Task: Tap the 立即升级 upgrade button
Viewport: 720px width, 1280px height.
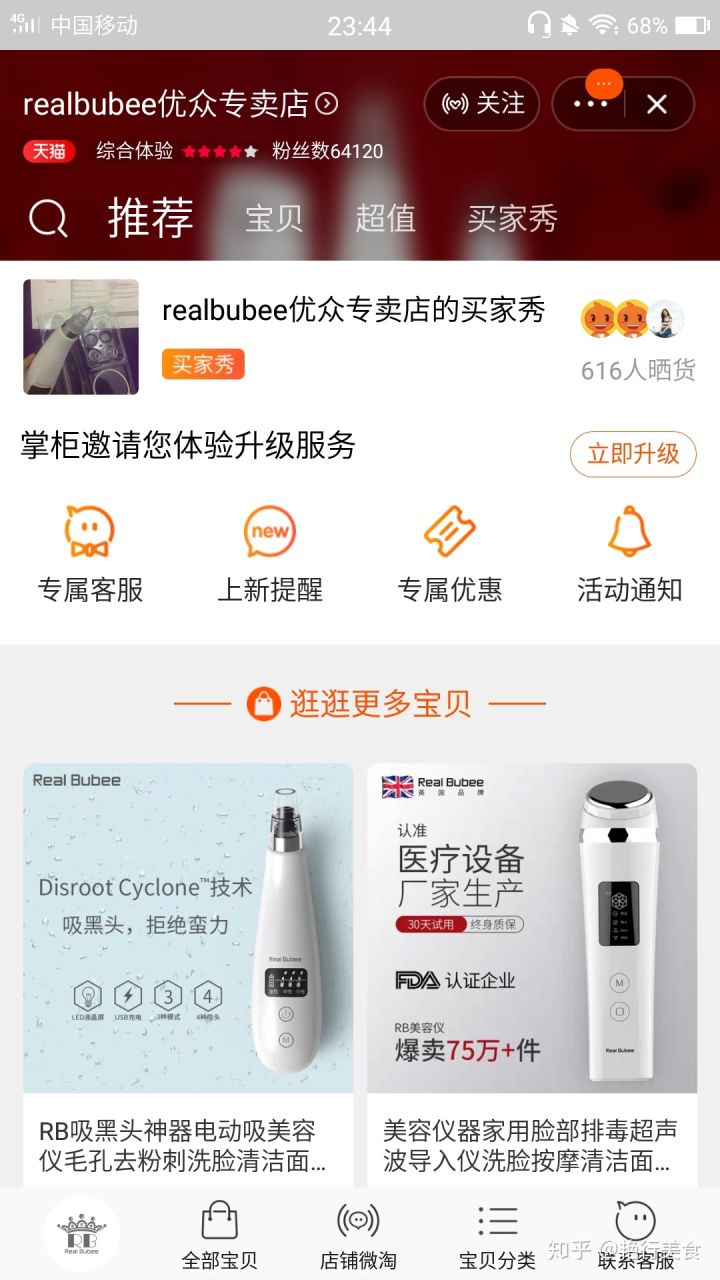Action: tap(632, 454)
